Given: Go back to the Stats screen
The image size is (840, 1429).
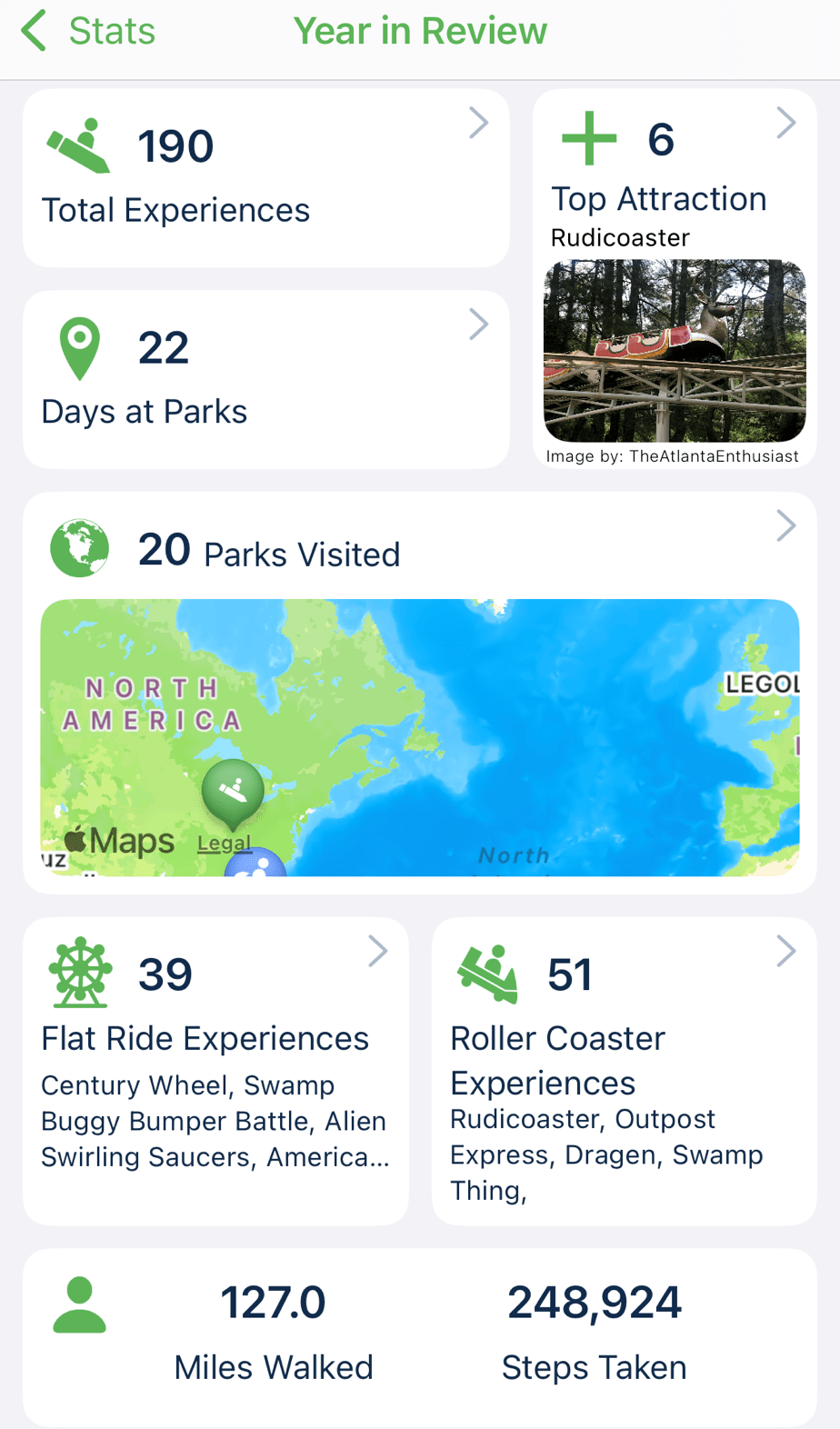Looking at the screenshot, I should point(86,31).
